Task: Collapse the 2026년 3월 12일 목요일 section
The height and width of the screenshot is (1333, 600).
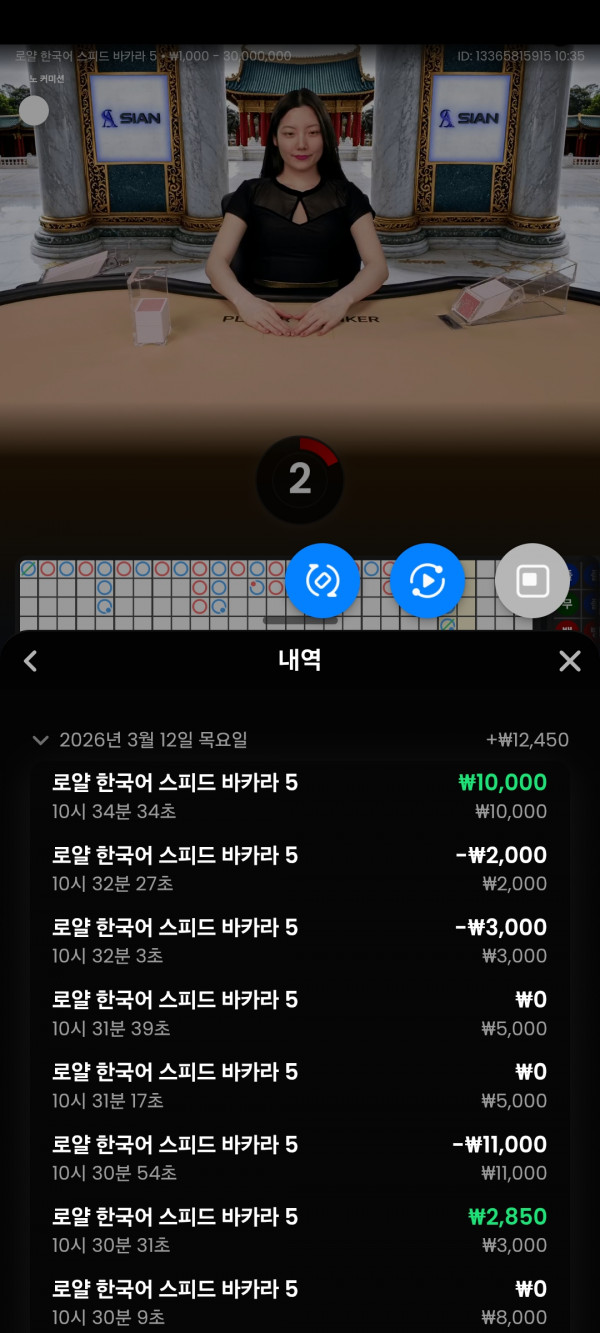Action: [x=41, y=741]
